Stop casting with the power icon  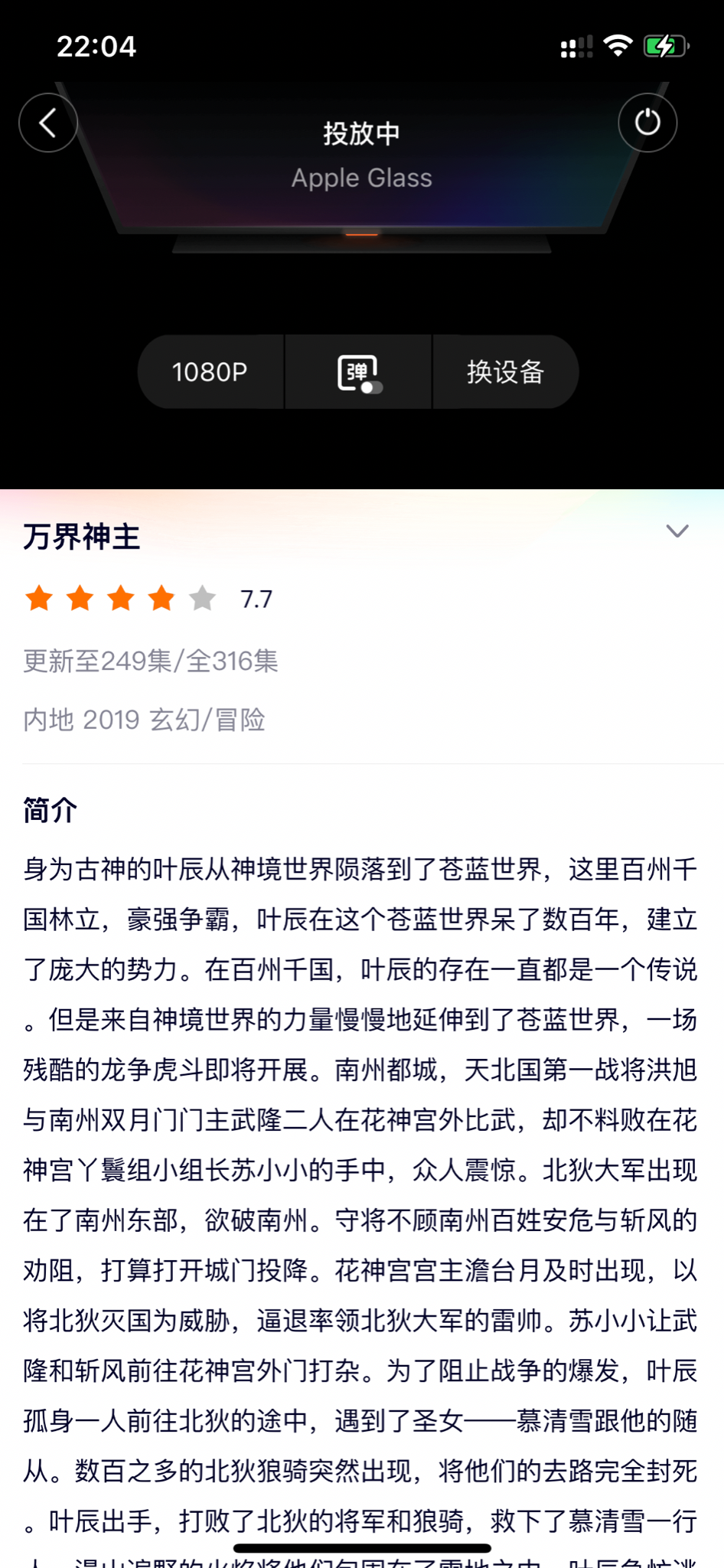[x=647, y=122]
